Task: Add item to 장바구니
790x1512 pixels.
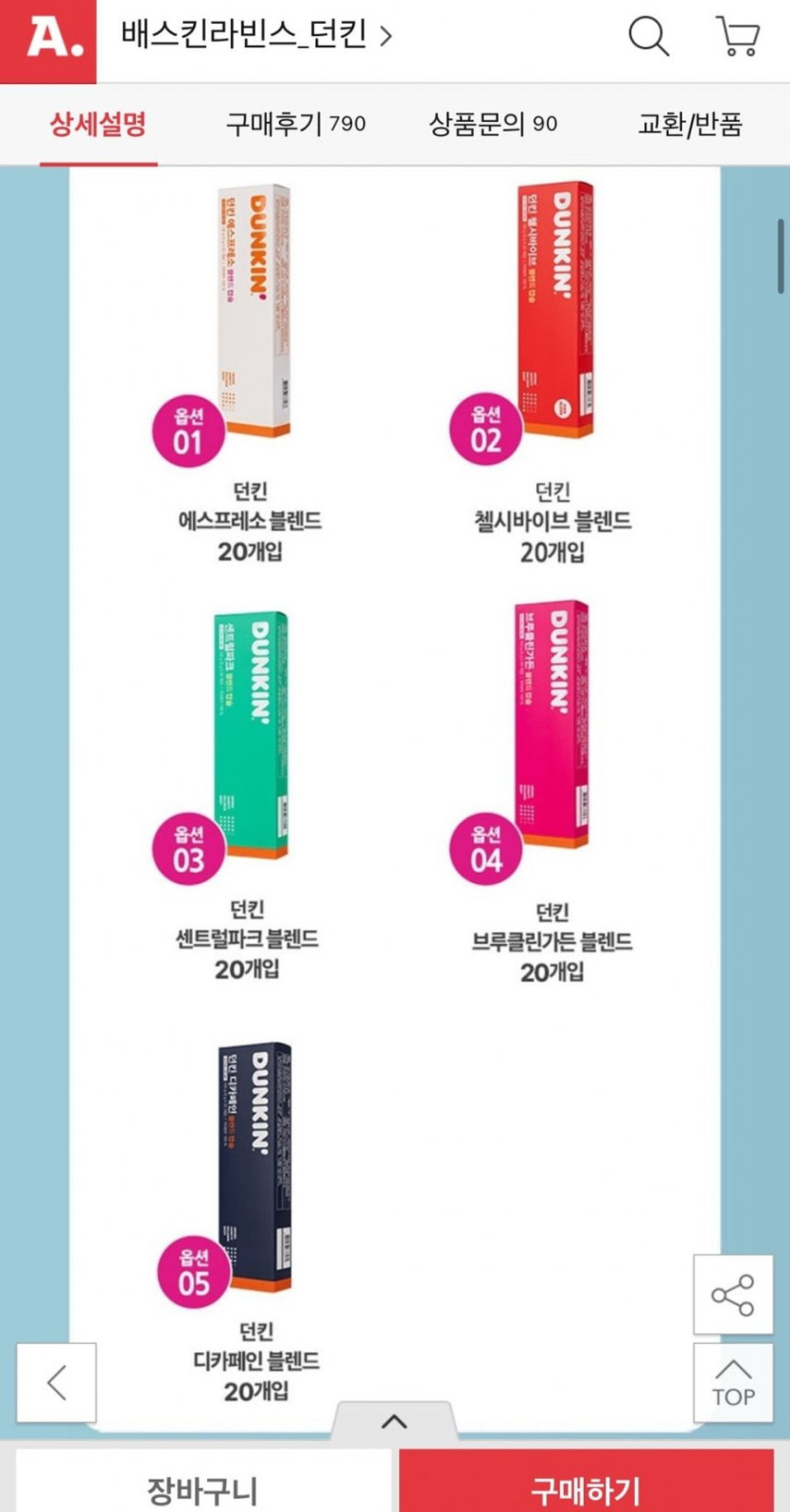Action: point(202,1486)
